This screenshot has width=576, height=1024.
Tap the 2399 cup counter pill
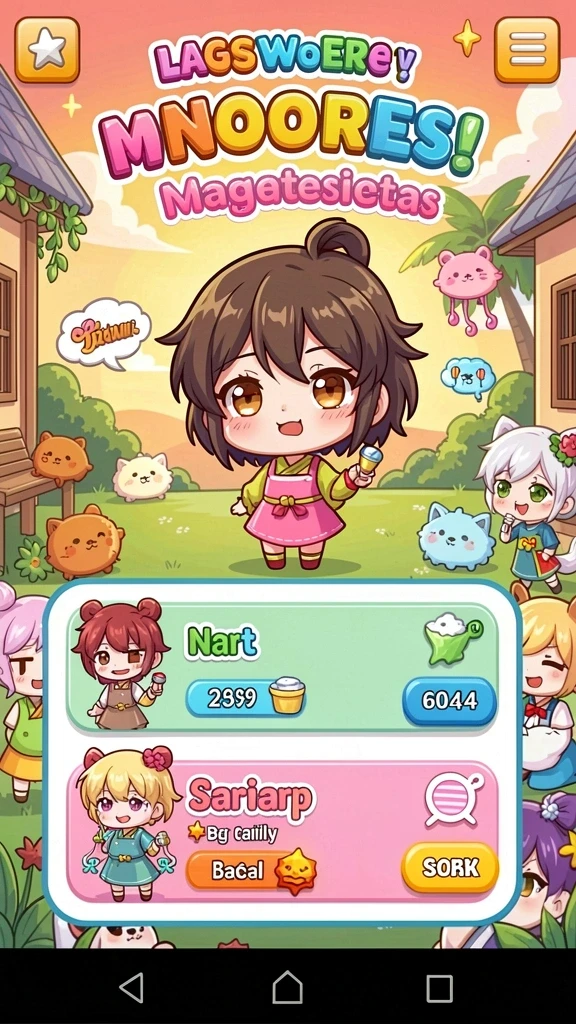[x=246, y=698]
